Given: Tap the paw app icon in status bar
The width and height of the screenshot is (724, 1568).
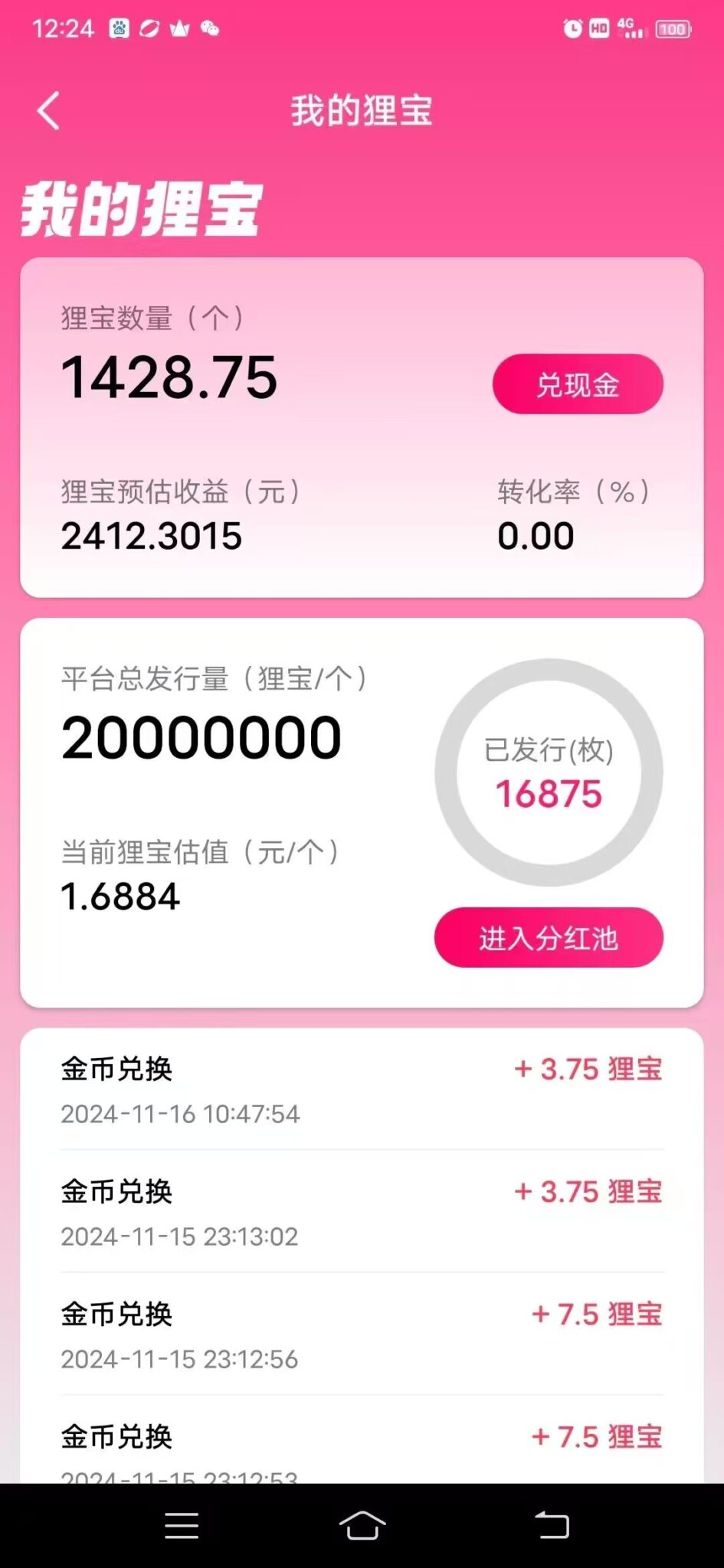Looking at the screenshot, I should pyautogui.click(x=119, y=28).
